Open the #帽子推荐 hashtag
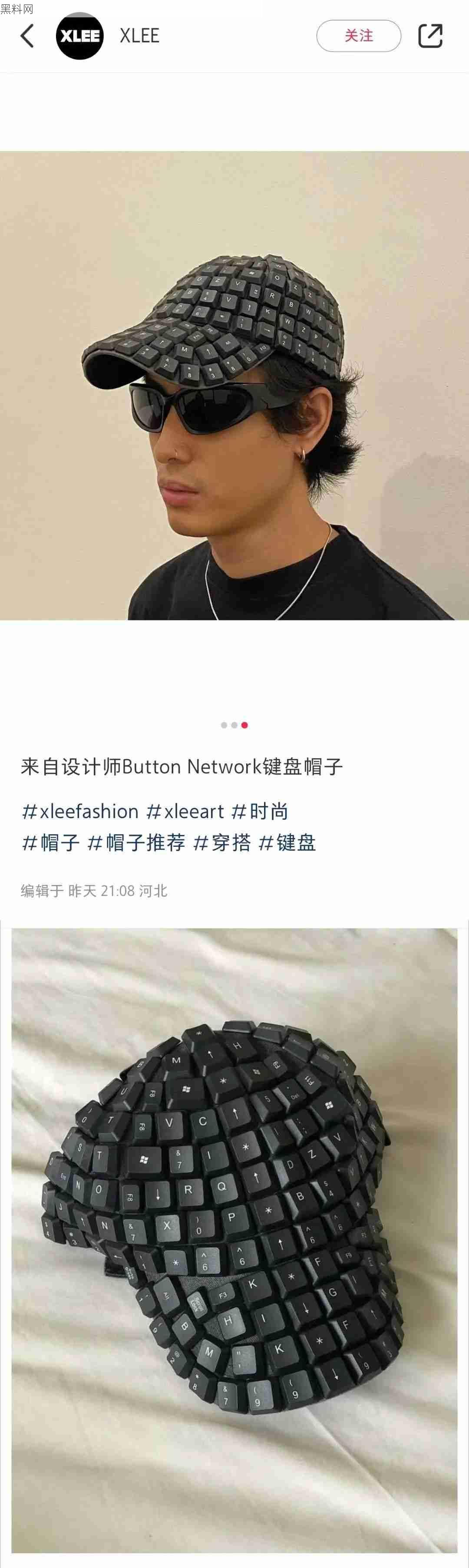Image resolution: width=469 pixels, height=1568 pixels. click(x=136, y=843)
